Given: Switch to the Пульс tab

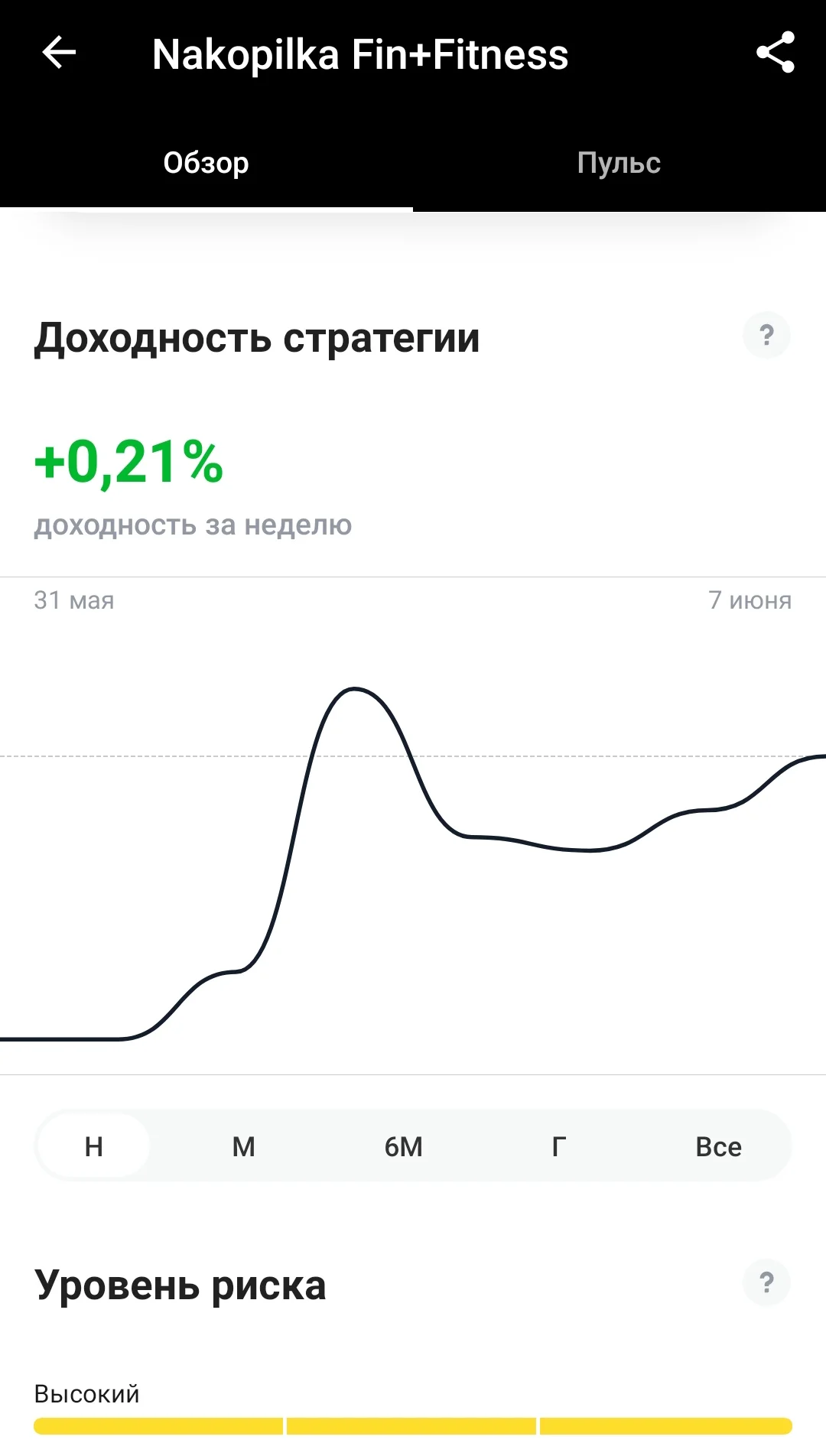Looking at the screenshot, I should coord(619,163).
